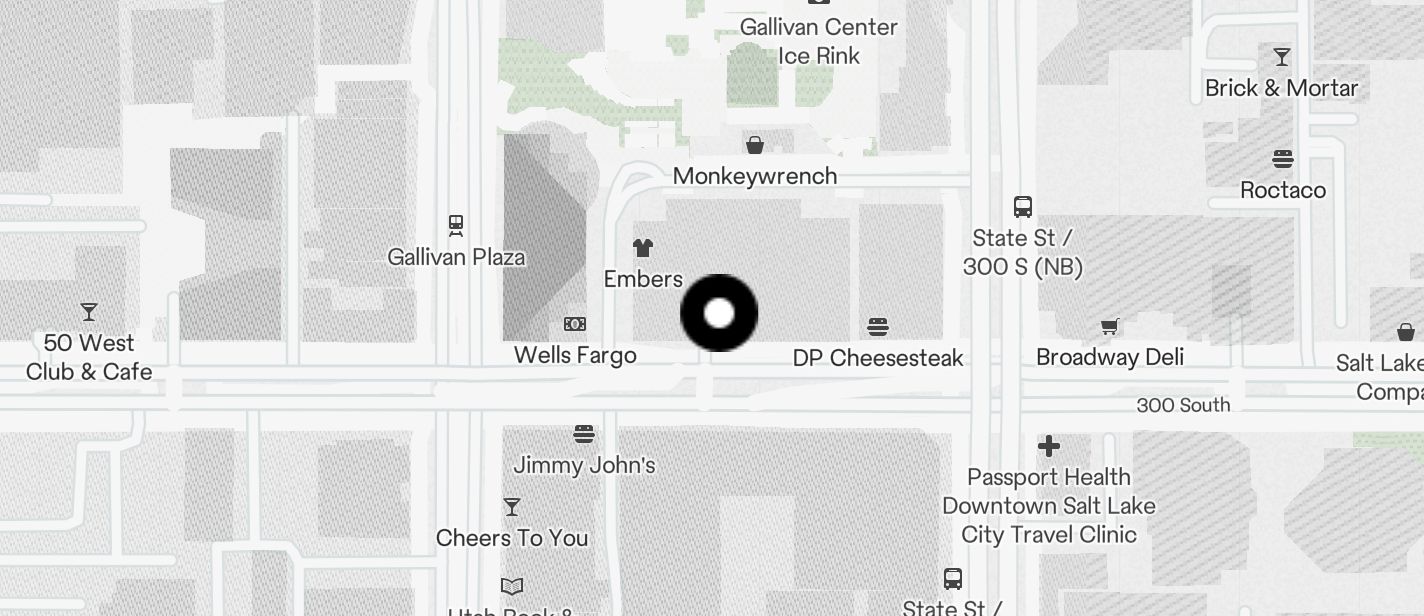Open the Roctaco restaurant marker
The image size is (1424, 616).
(1283, 159)
